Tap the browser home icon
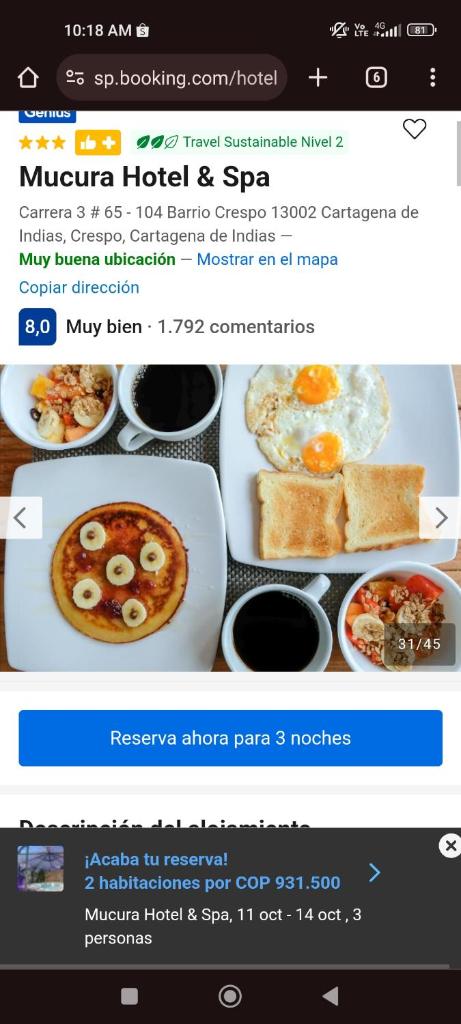The width and height of the screenshot is (461, 1024). [x=28, y=78]
